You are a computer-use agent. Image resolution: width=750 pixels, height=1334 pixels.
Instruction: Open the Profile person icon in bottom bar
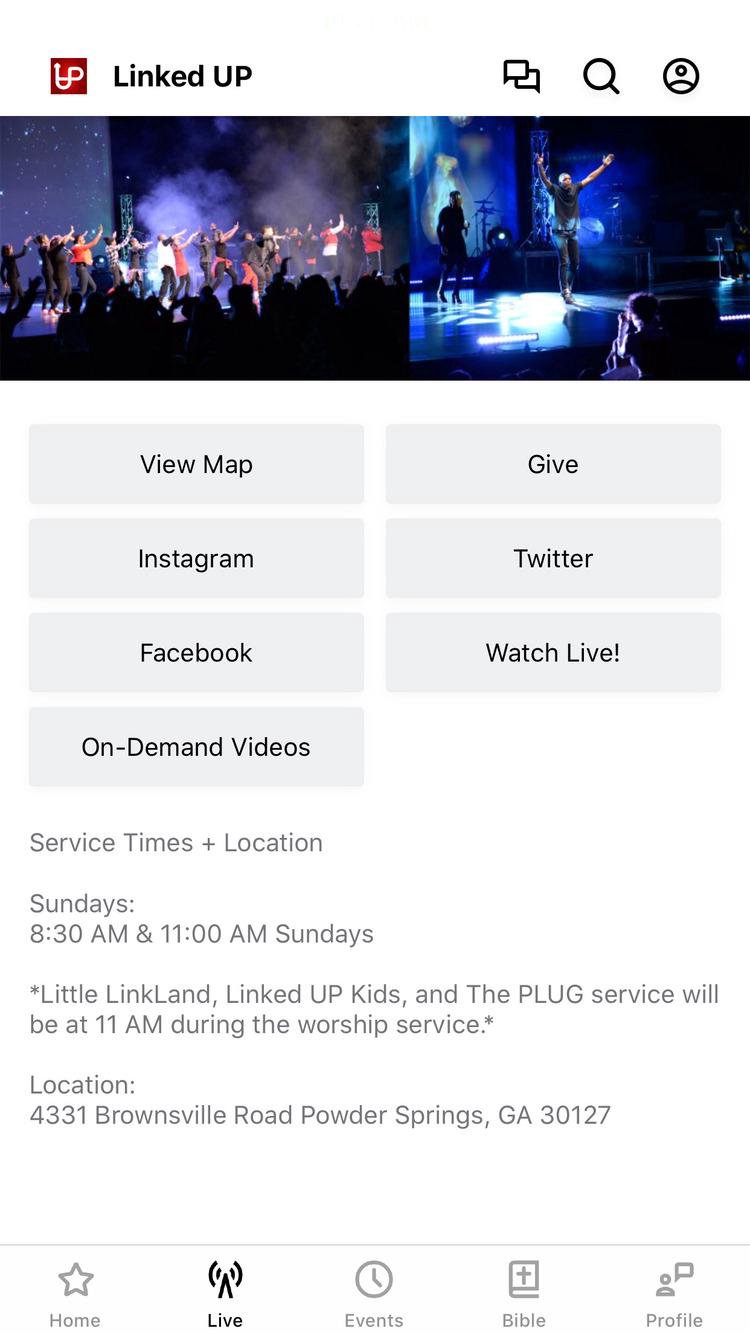673,1279
